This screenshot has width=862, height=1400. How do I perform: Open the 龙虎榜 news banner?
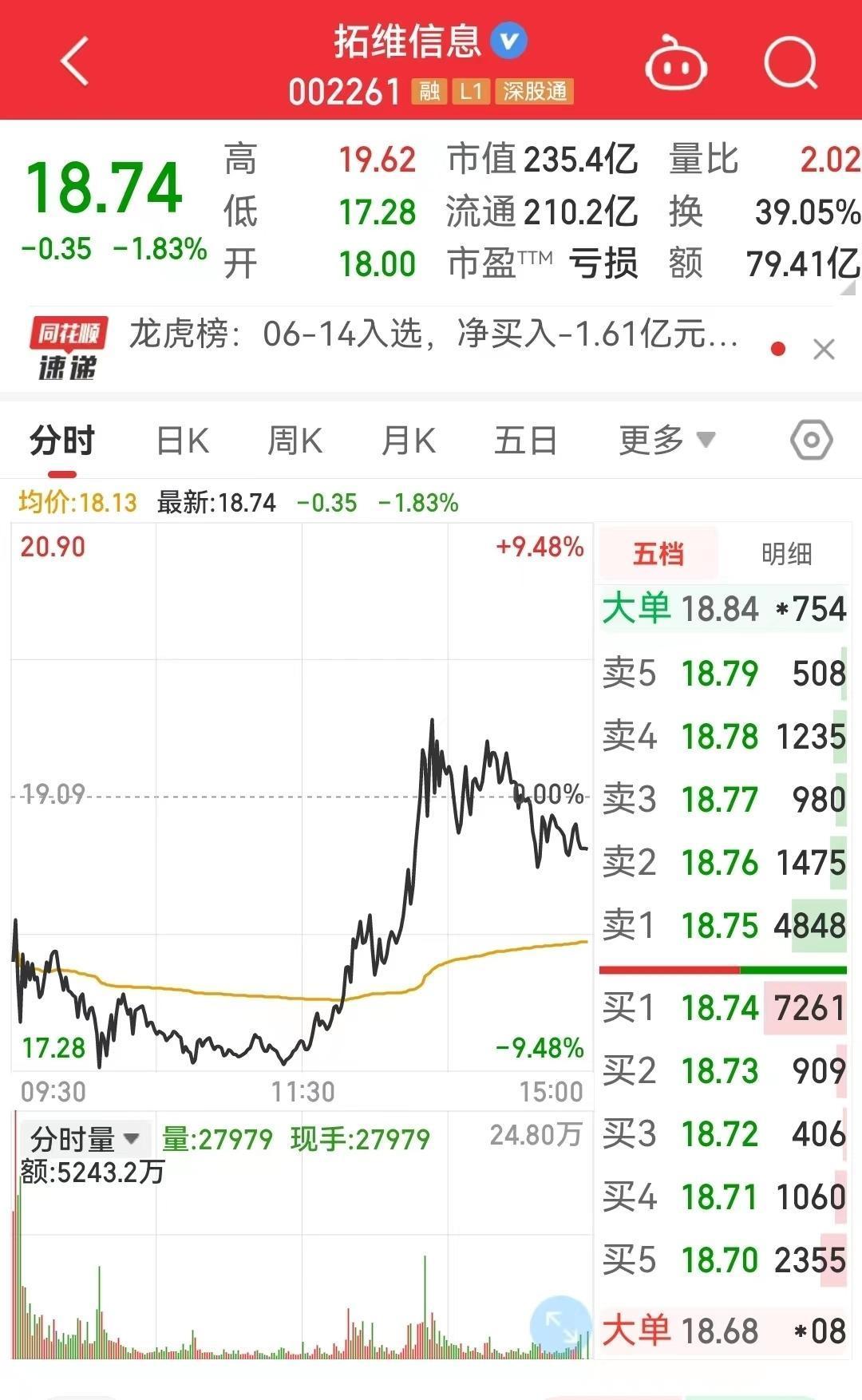pyautogui.click(x=433, y=334)
